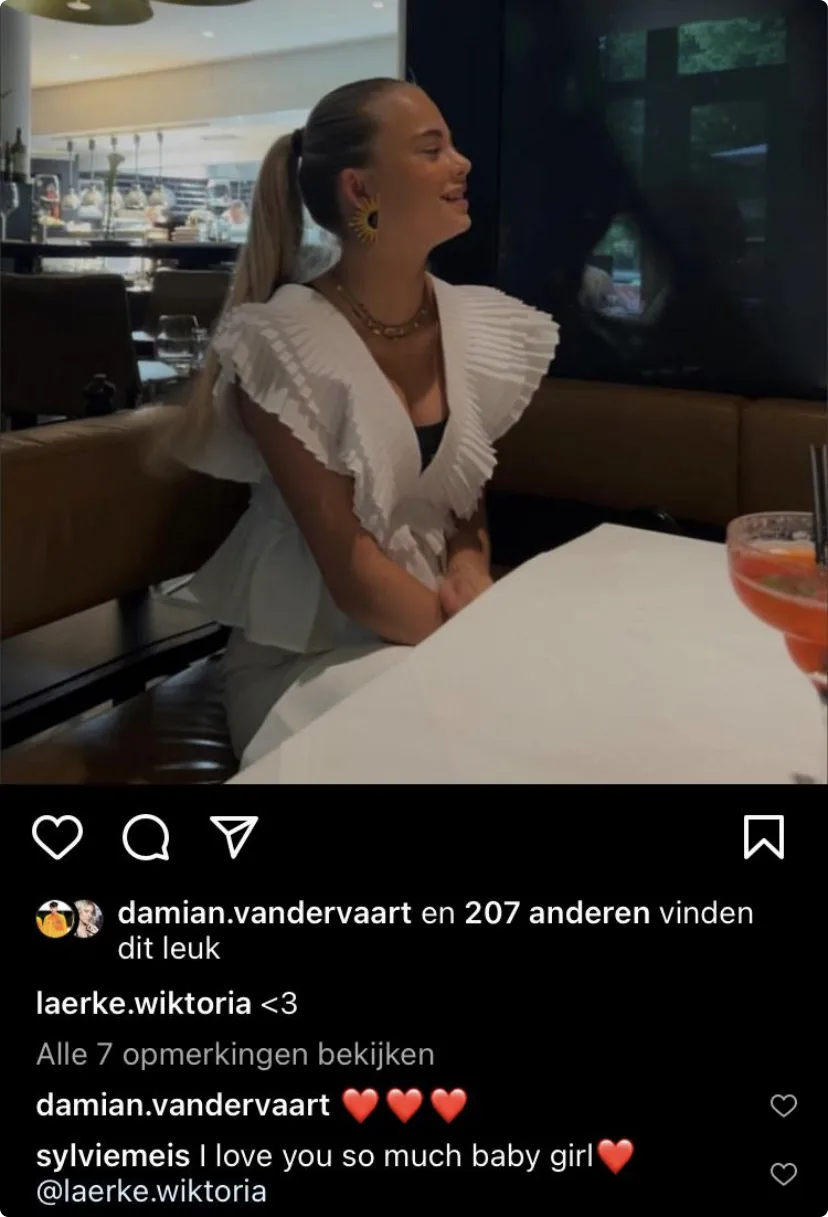Screen dimensions: 828x1217
Task: Like damian.vandervaart's hearts comment
Action: coord(784,1105)
